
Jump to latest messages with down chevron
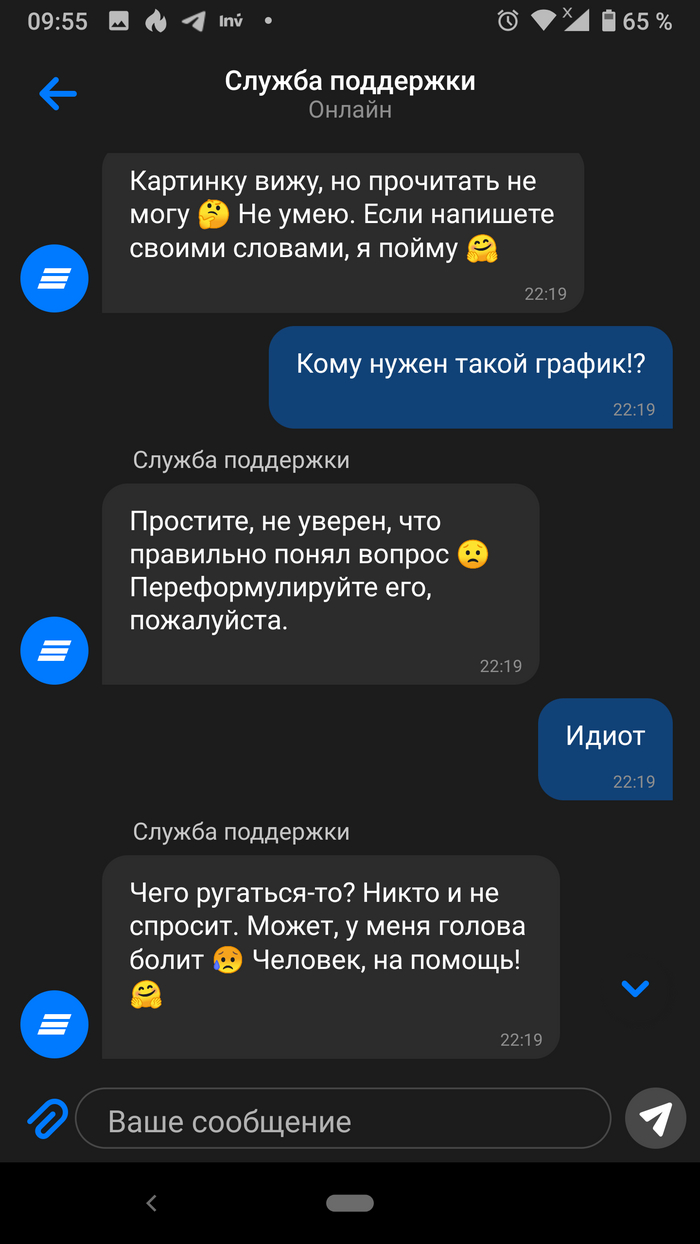point(635,988)
